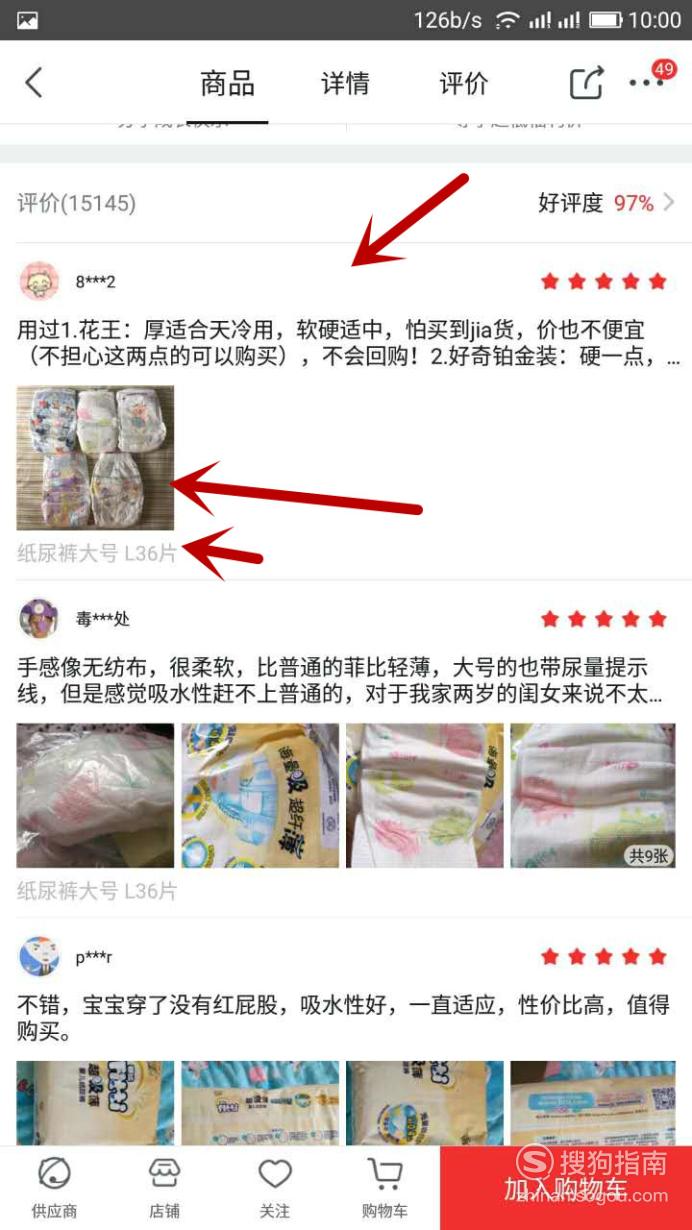Switch to the 详情 tab
692x1230 pixels.
coord(345,84)
